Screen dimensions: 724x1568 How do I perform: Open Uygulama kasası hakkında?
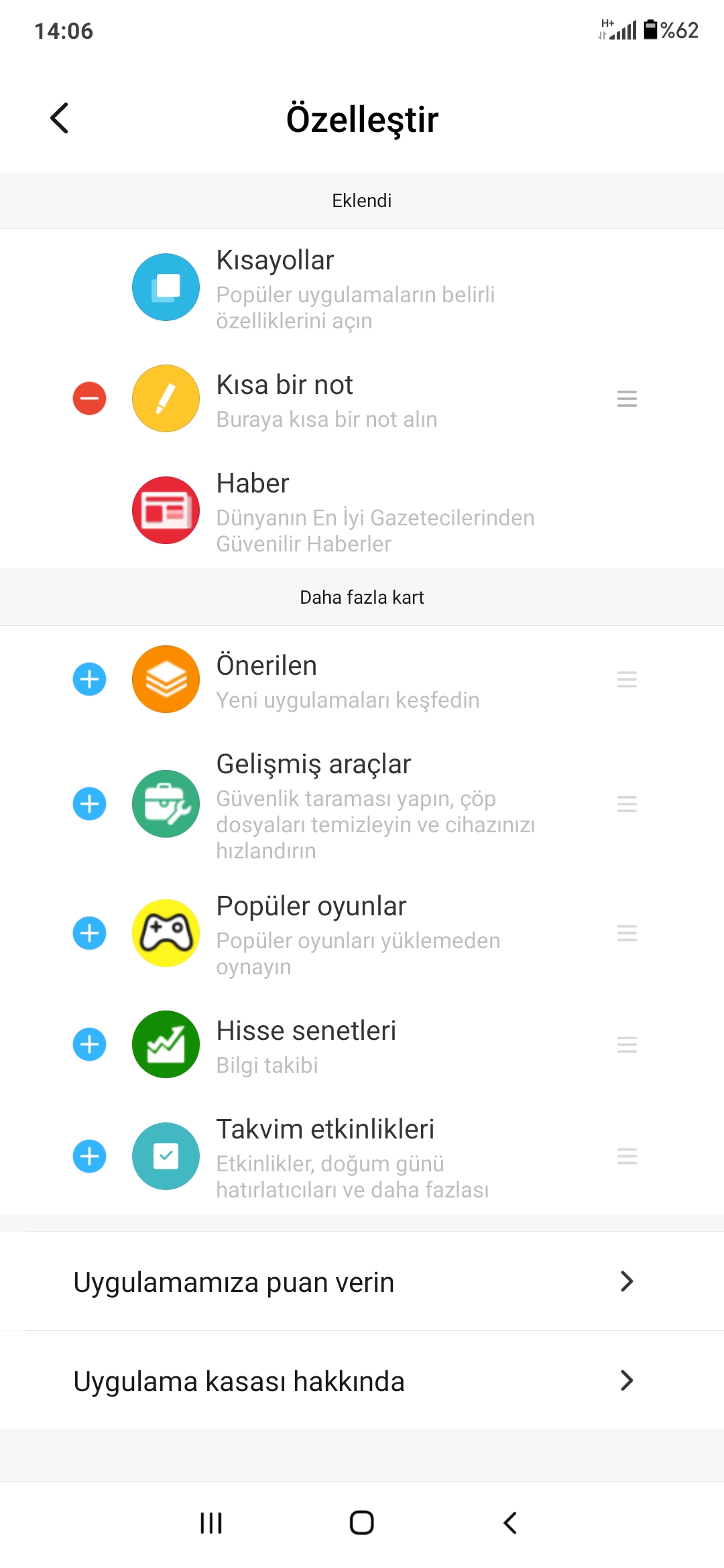[x=362, y=1380]
